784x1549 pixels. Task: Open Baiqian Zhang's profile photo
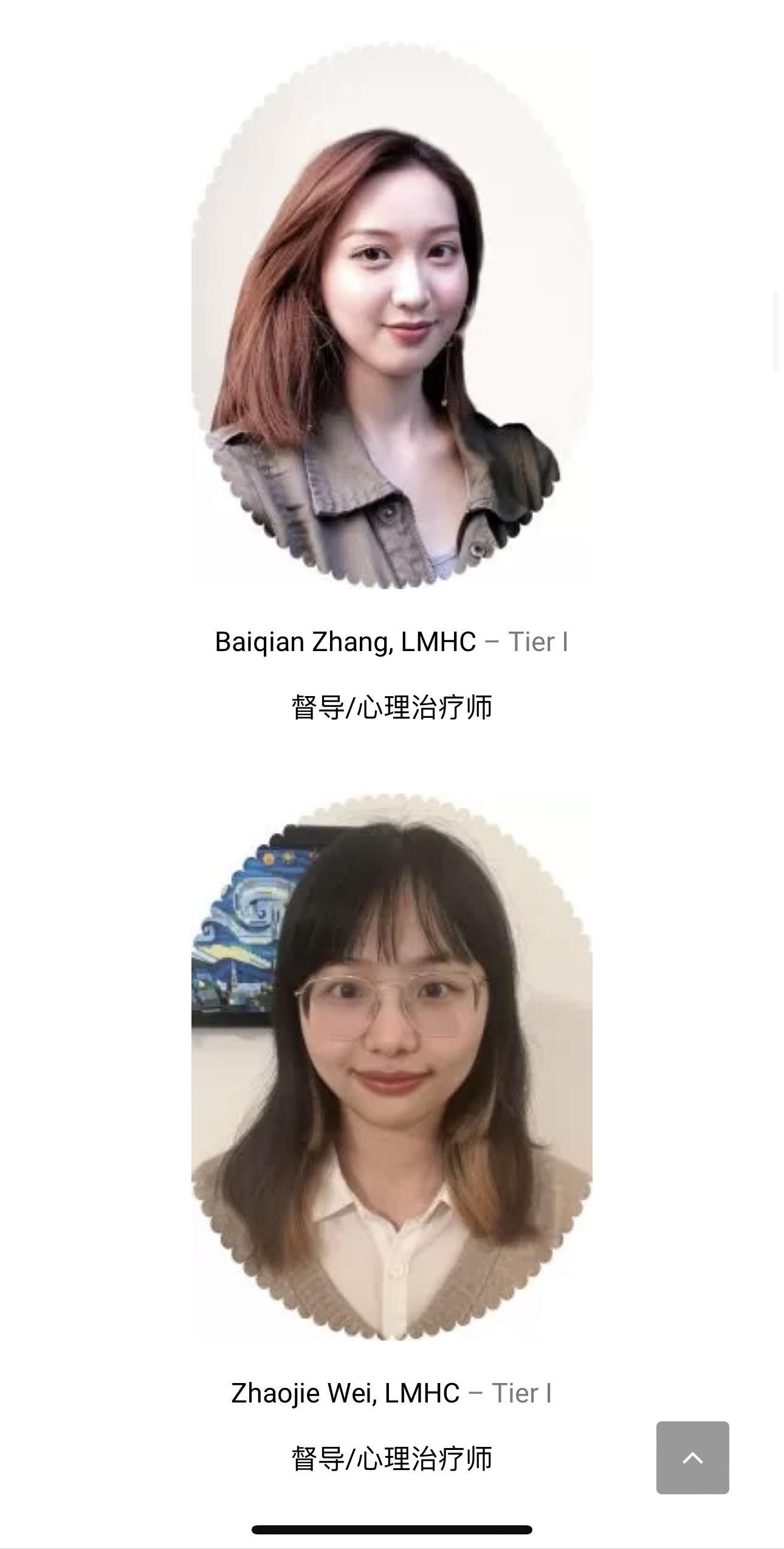tap(391, 316)
